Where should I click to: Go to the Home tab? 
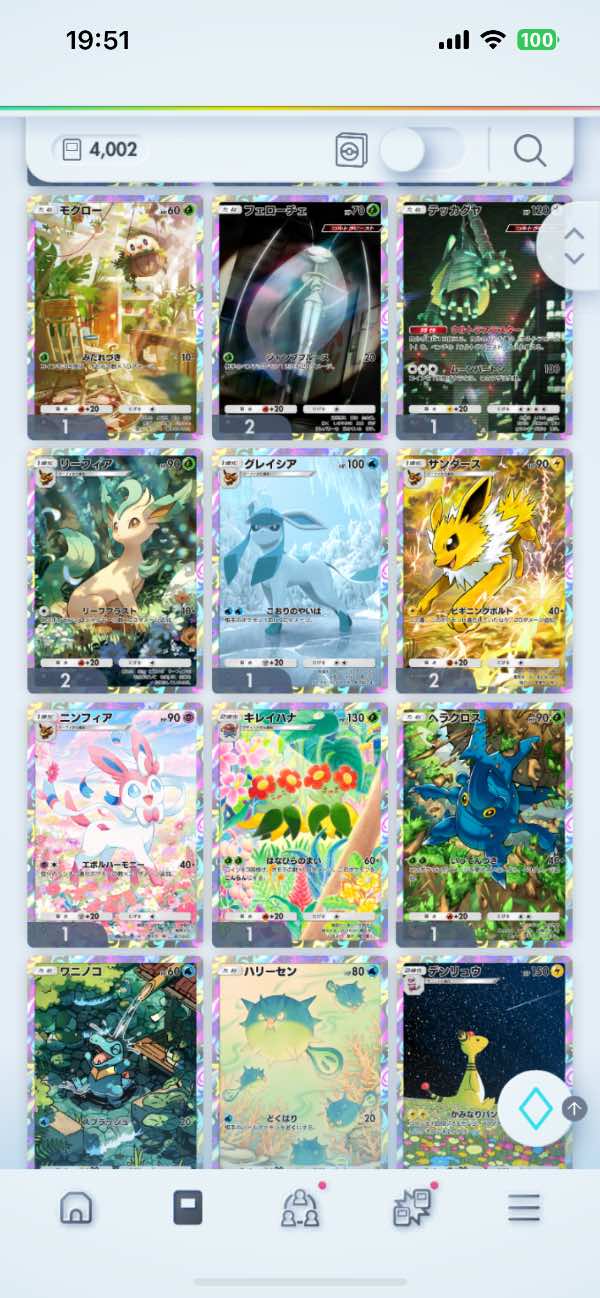coord(76,1208)
